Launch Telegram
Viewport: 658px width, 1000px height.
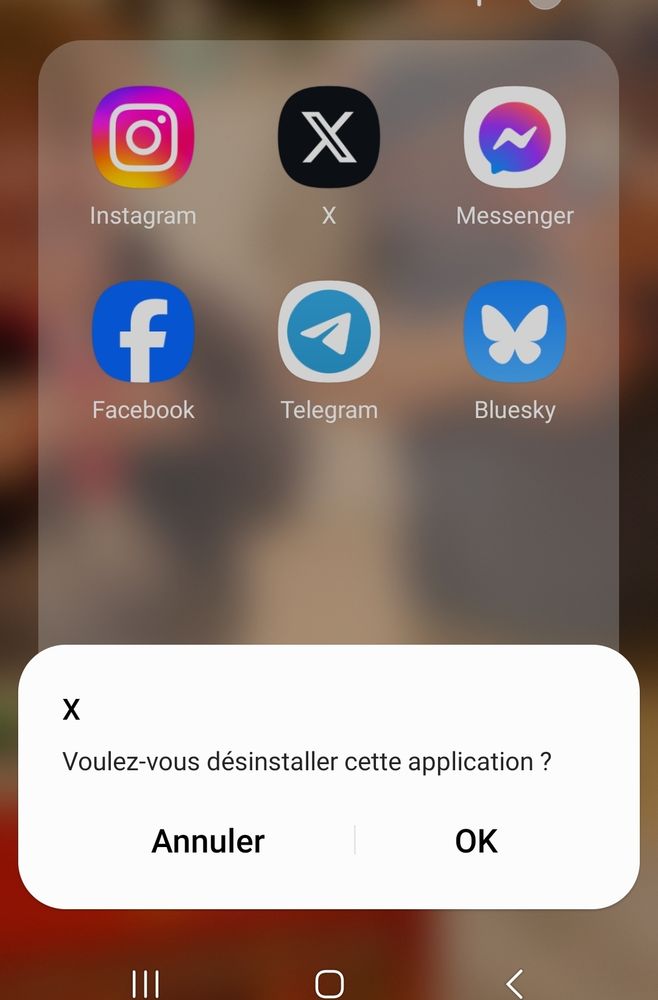pos(329,332)
